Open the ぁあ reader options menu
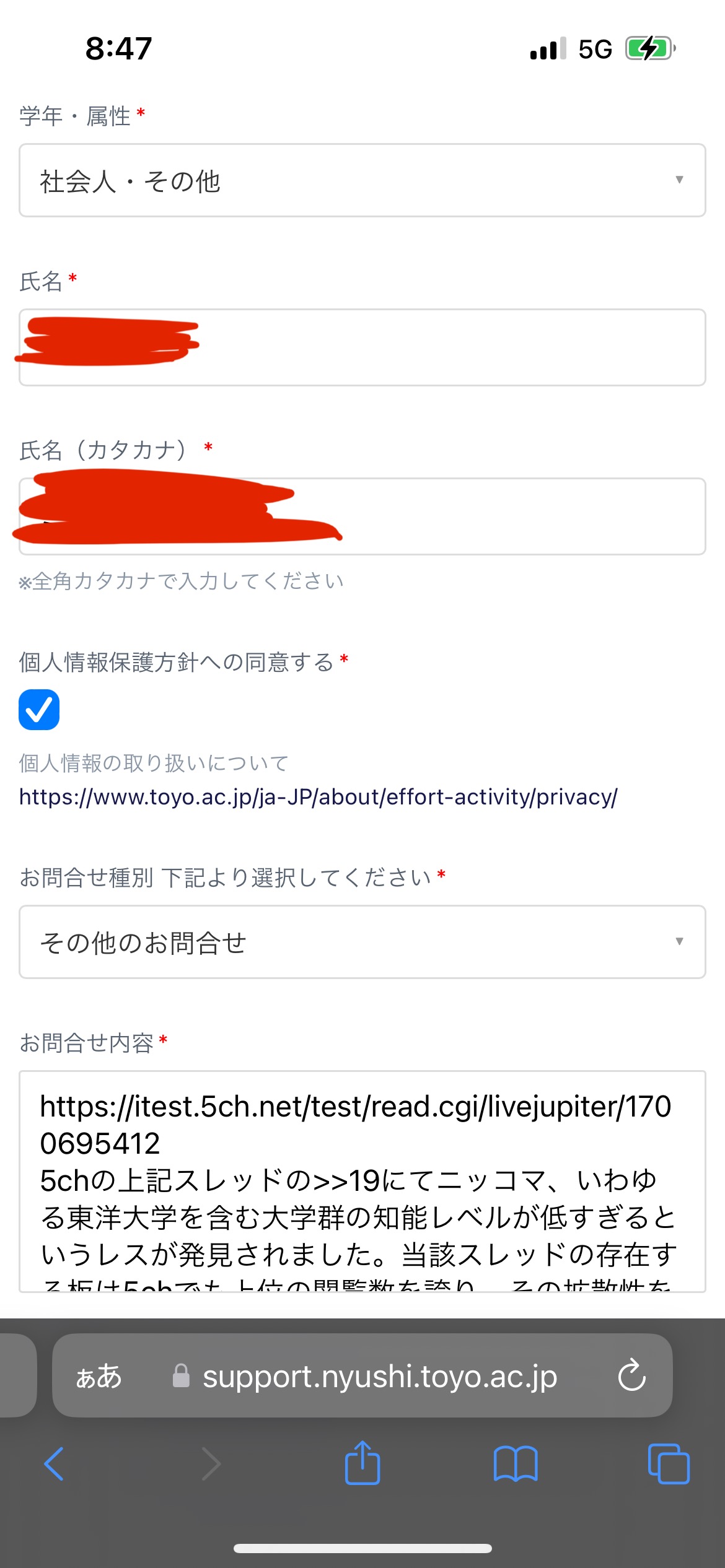This screenshot has width=725, height=1568. point(99,1377)
